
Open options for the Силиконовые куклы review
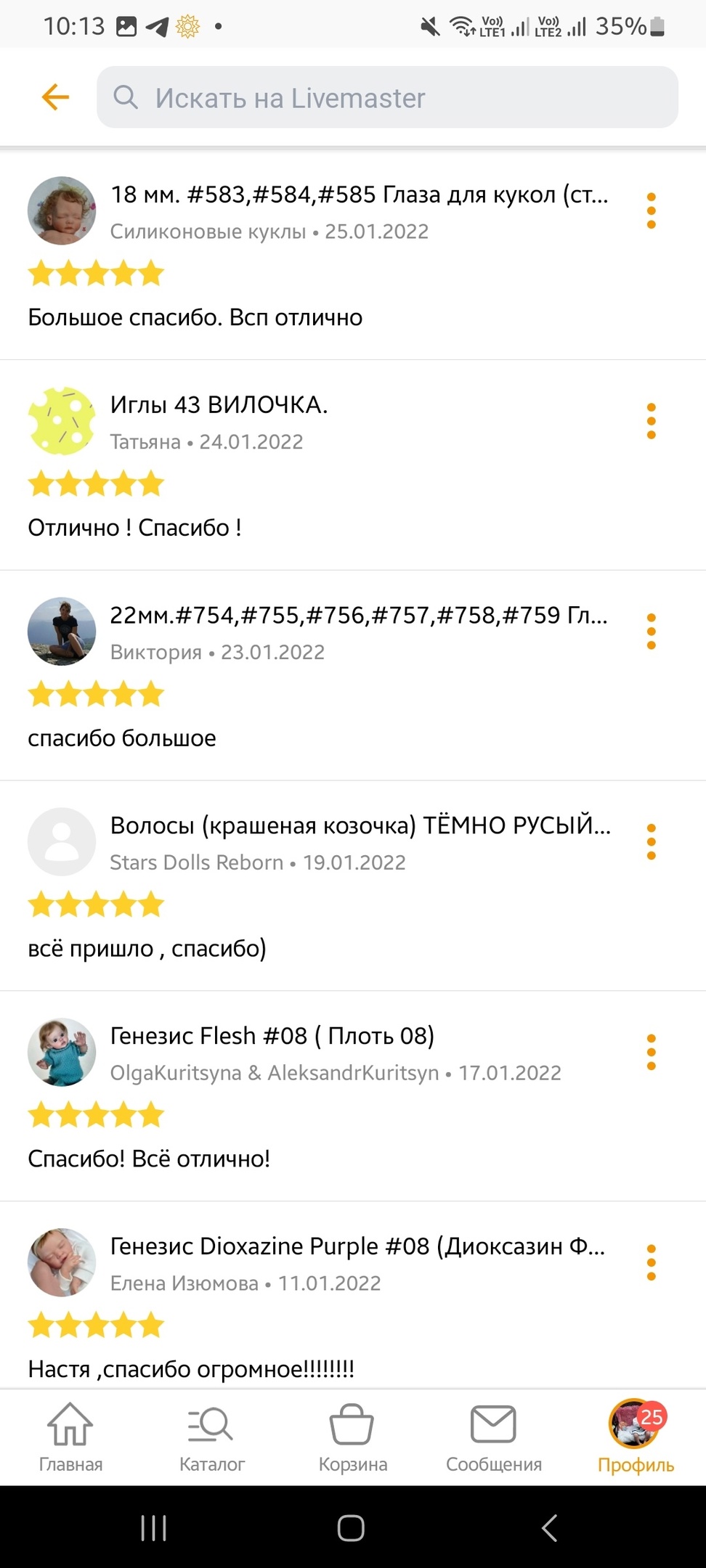tap(651, 211)
